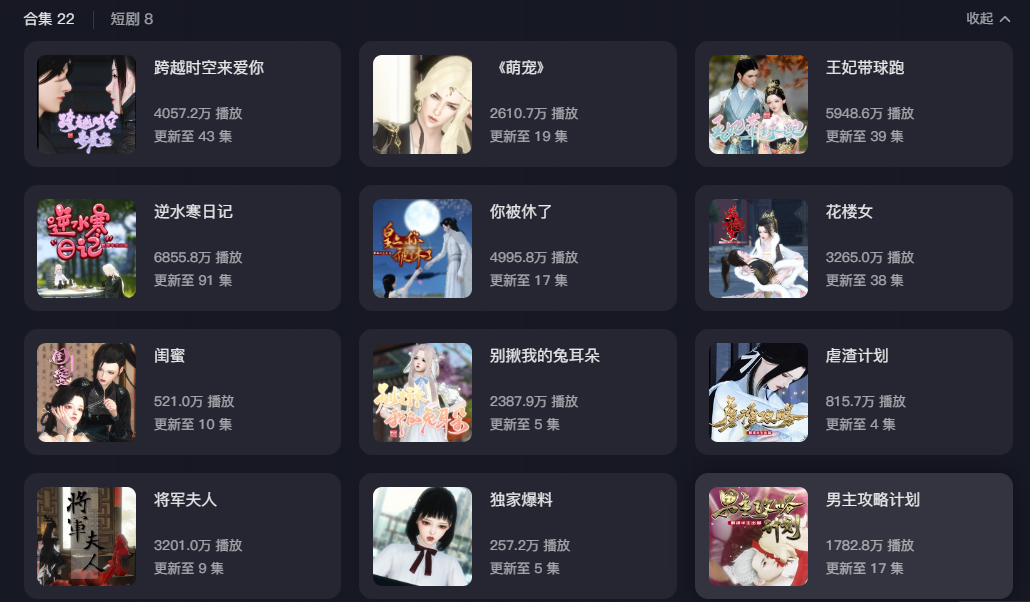Open the 花楼女 collection
Viewport: 1030px width, 602px height.
853,248
